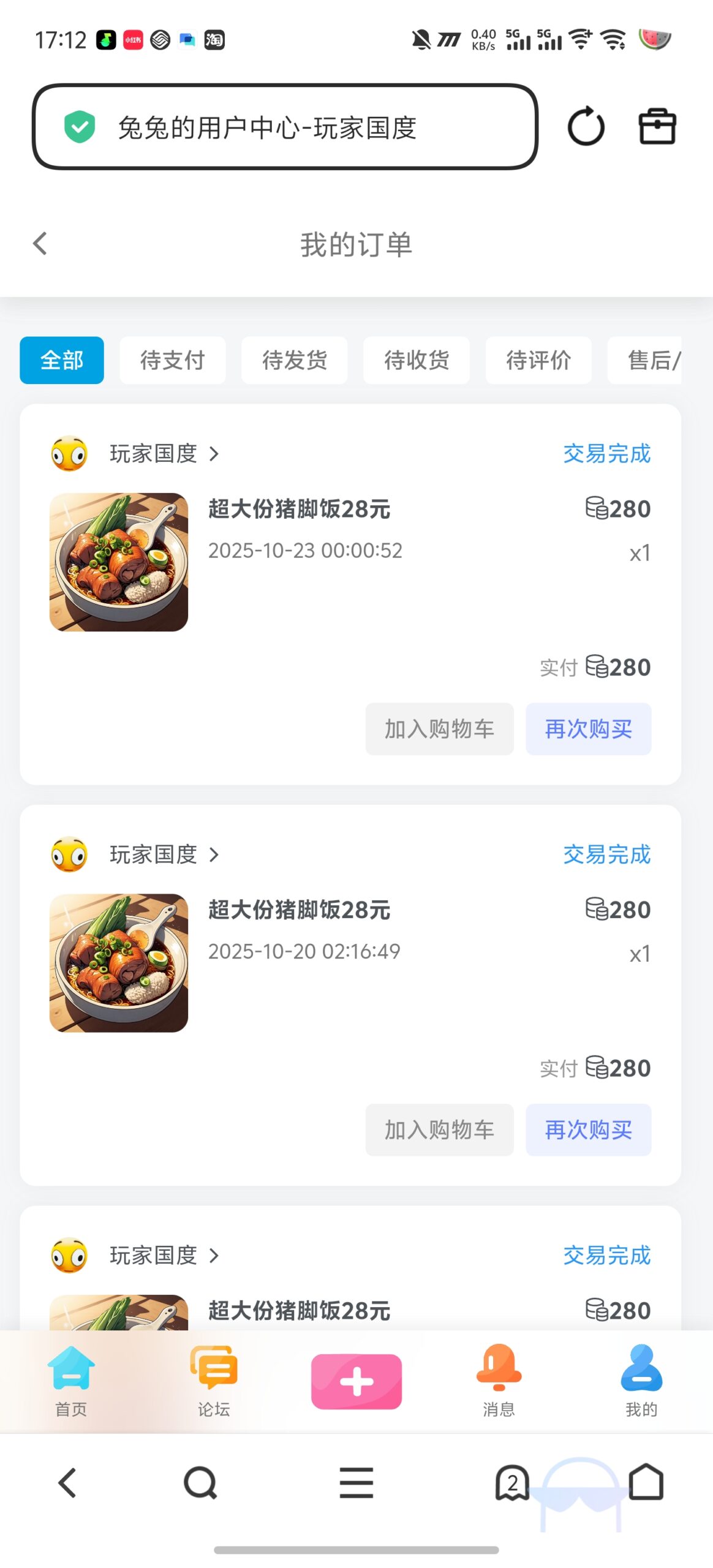Switch to the 待收货 tab
This screenshot has width=713, height=1568.
(x=417, y=360)
